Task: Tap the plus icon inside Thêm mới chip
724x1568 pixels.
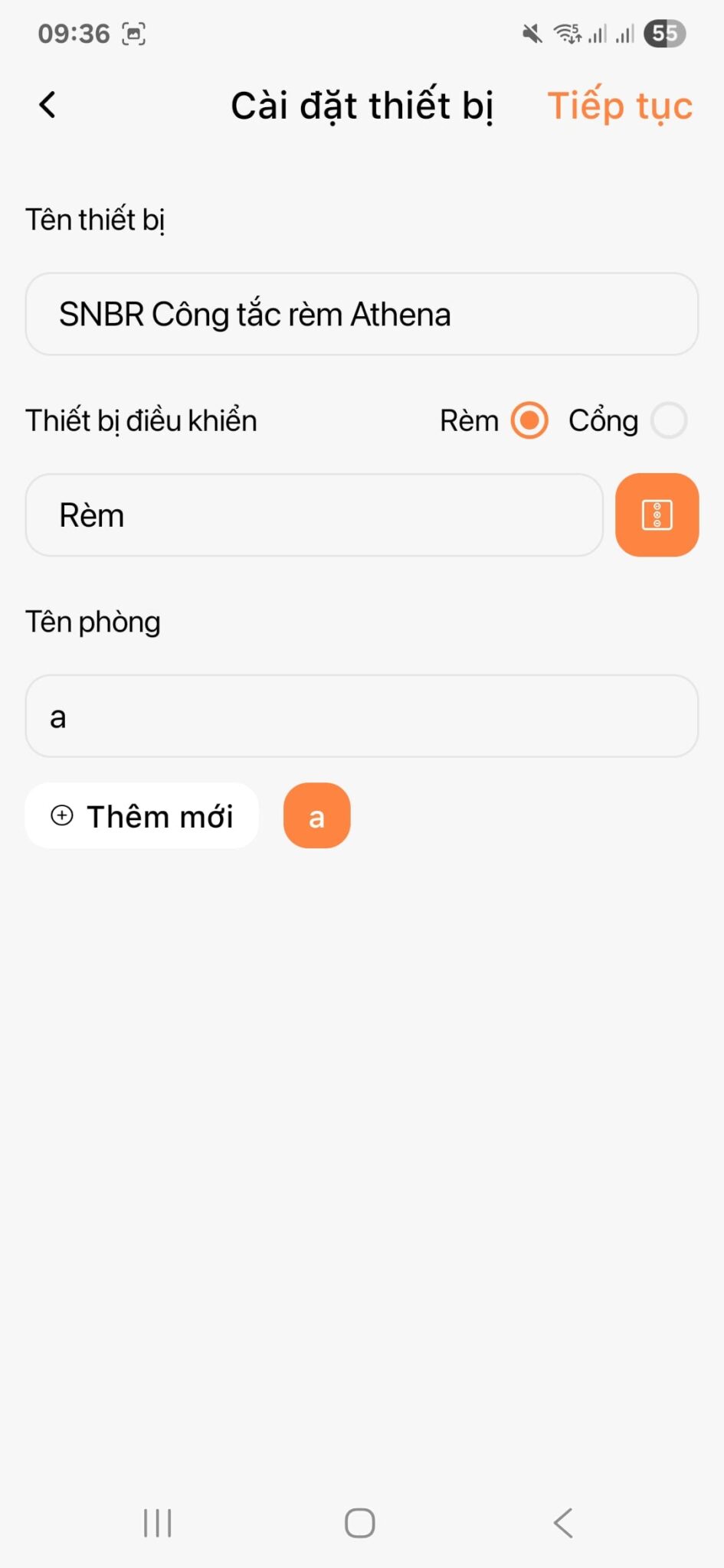Action: click(61, 816)
